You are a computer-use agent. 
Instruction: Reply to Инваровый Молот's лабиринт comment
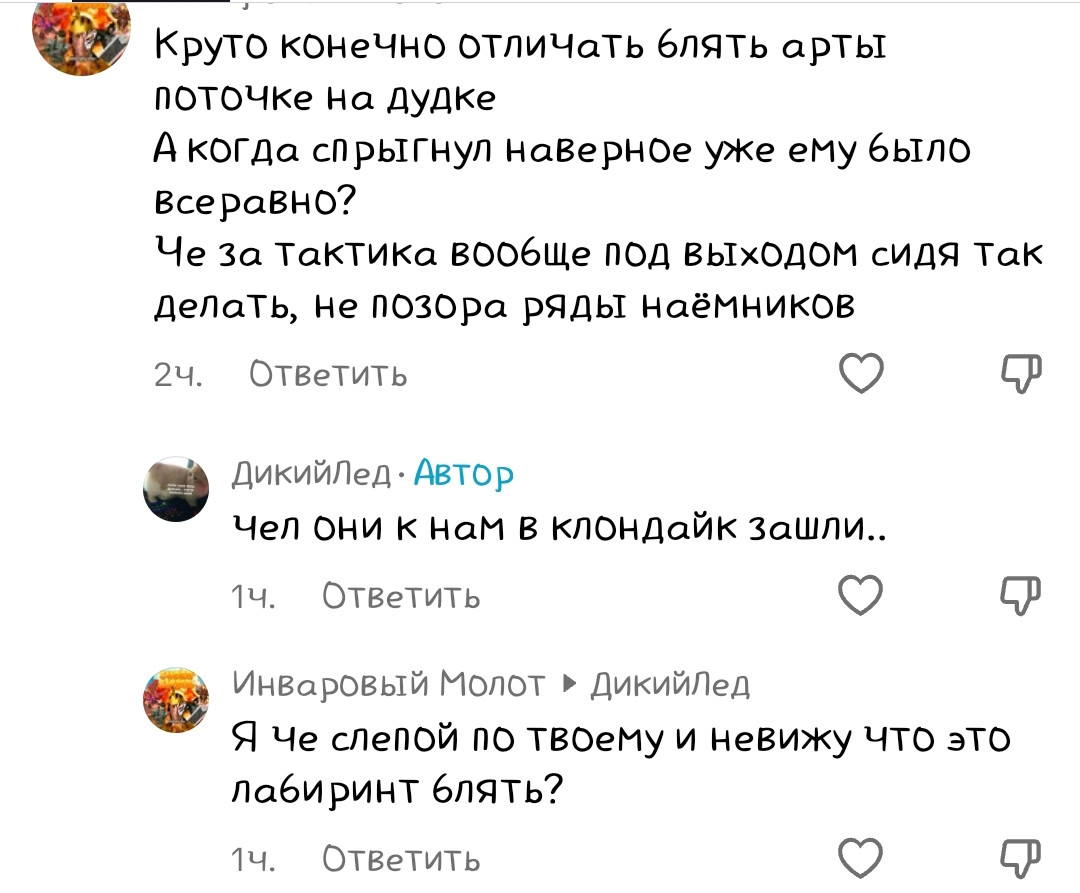[x=400, y=859]
